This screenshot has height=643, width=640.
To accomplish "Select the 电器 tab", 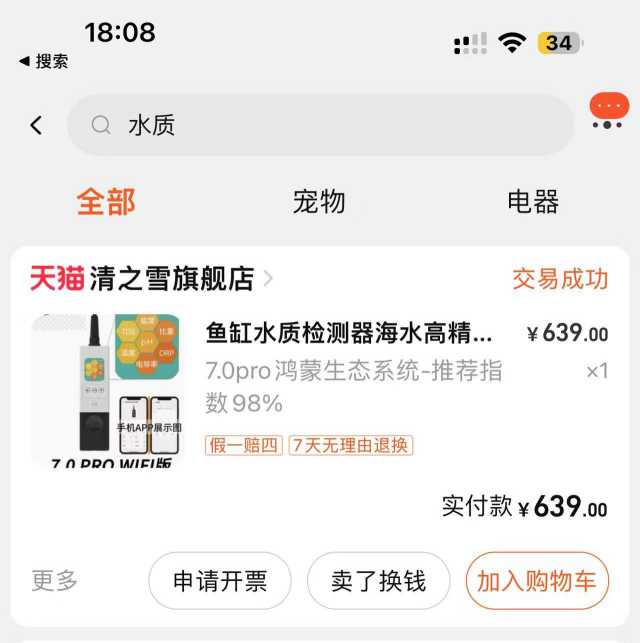I will (x=532, y=202).
